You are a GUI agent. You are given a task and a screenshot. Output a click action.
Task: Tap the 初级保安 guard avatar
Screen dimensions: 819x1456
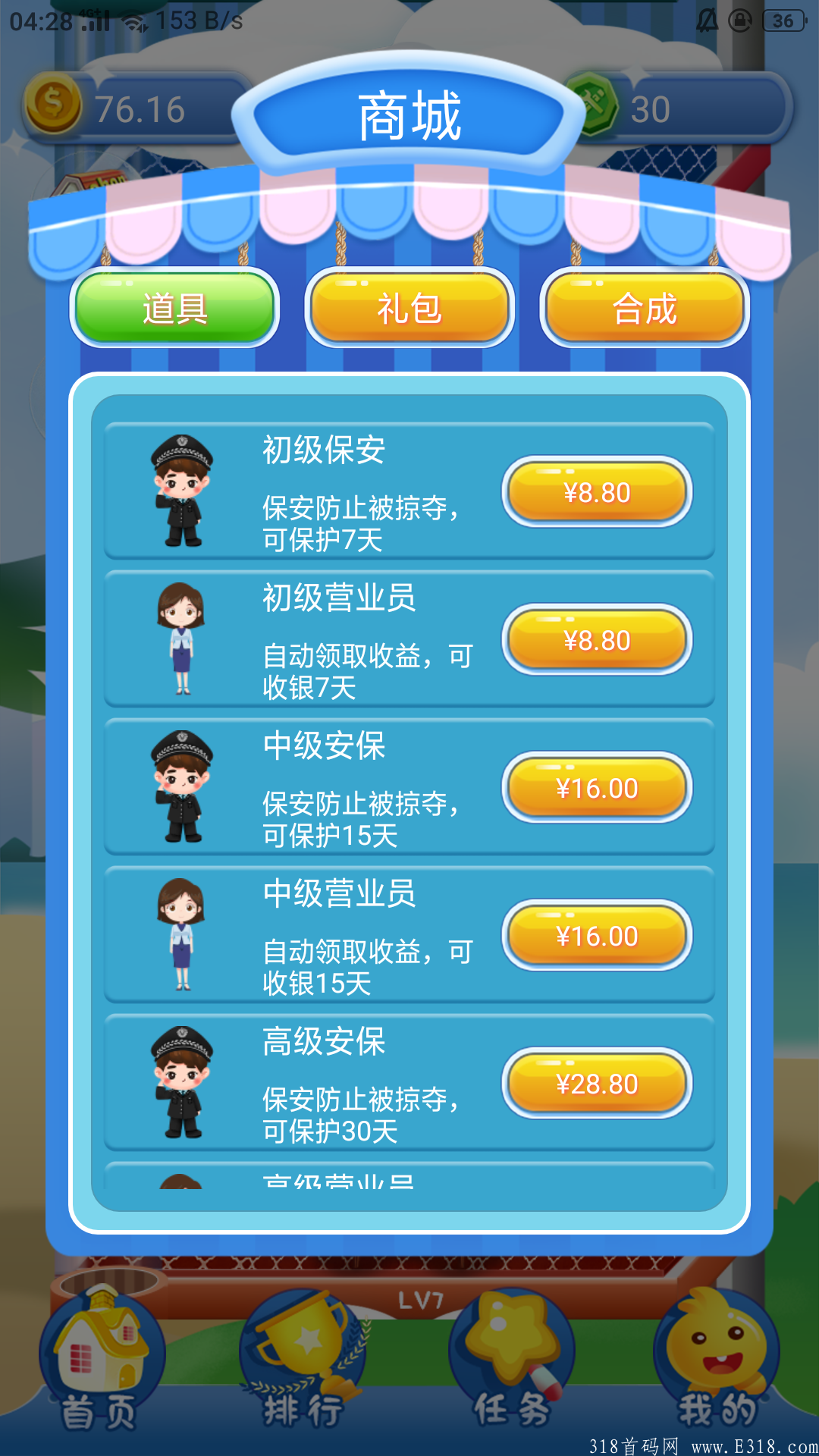[x=182, y=489]
